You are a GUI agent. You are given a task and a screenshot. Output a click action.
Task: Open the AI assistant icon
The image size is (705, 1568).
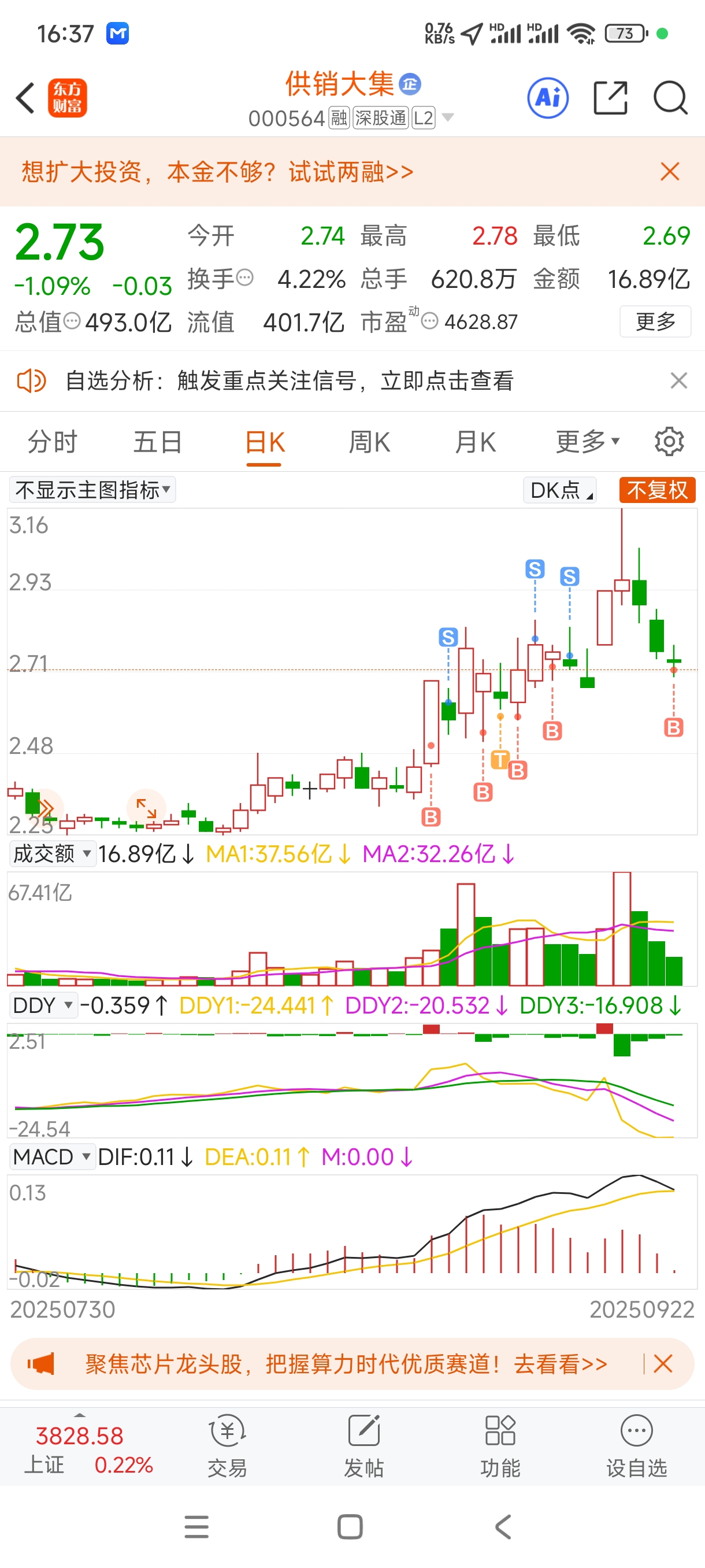[x=547, y=98]
